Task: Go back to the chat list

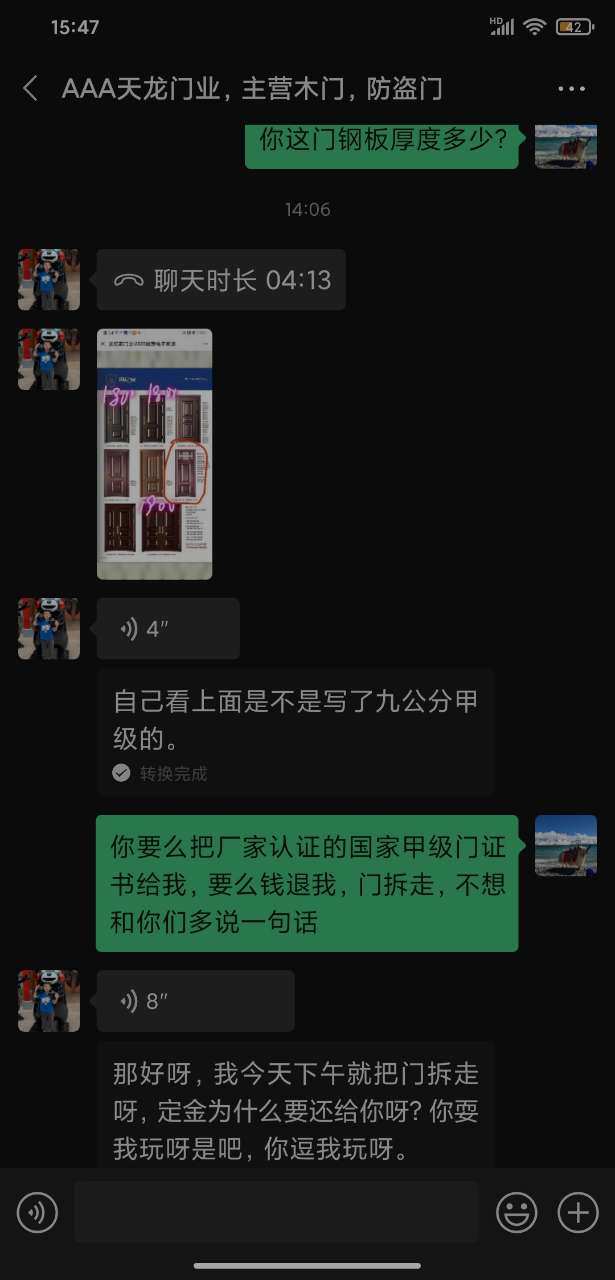Action: pos(30,89)
